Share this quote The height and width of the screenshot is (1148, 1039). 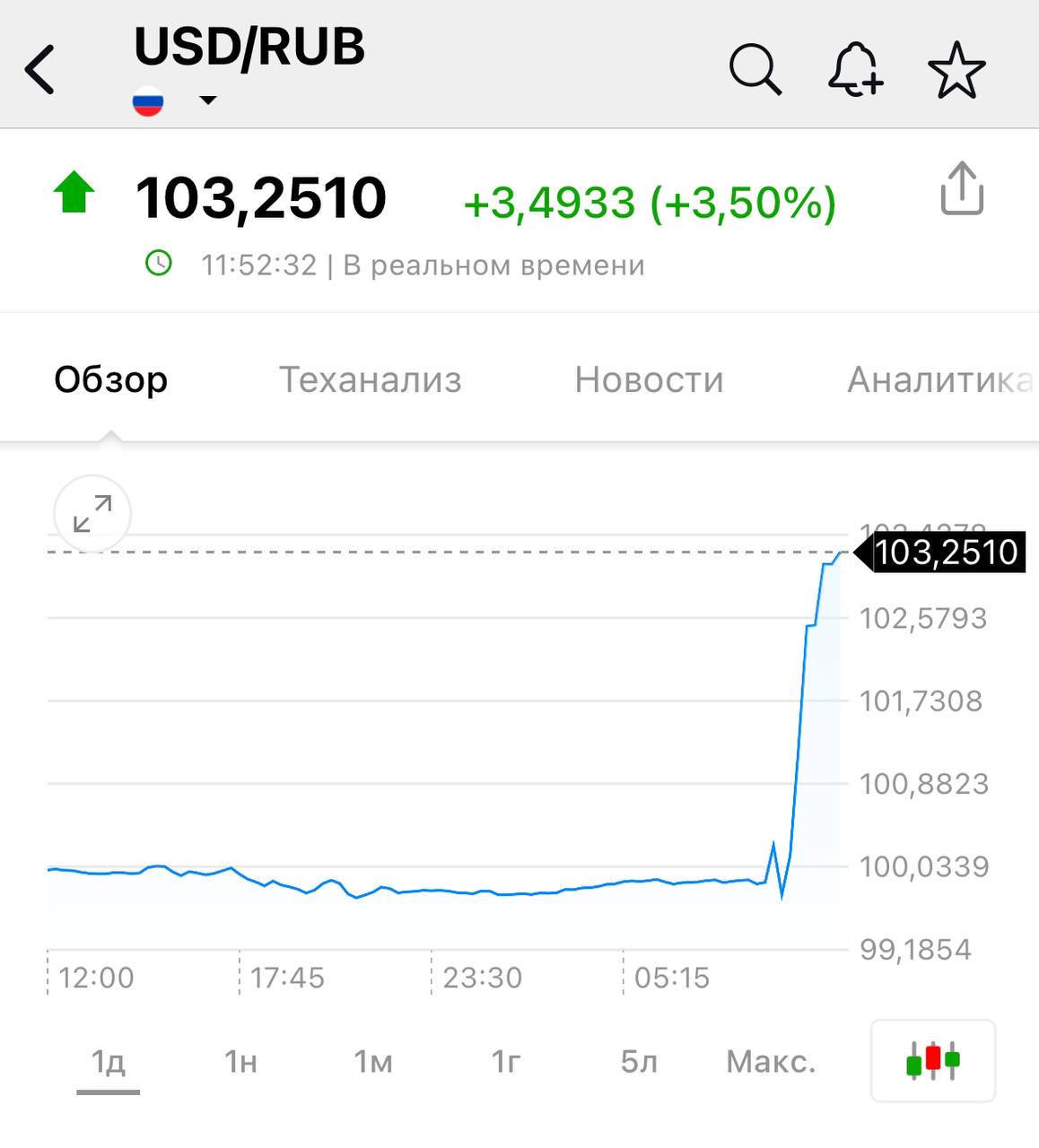(962, 188)
